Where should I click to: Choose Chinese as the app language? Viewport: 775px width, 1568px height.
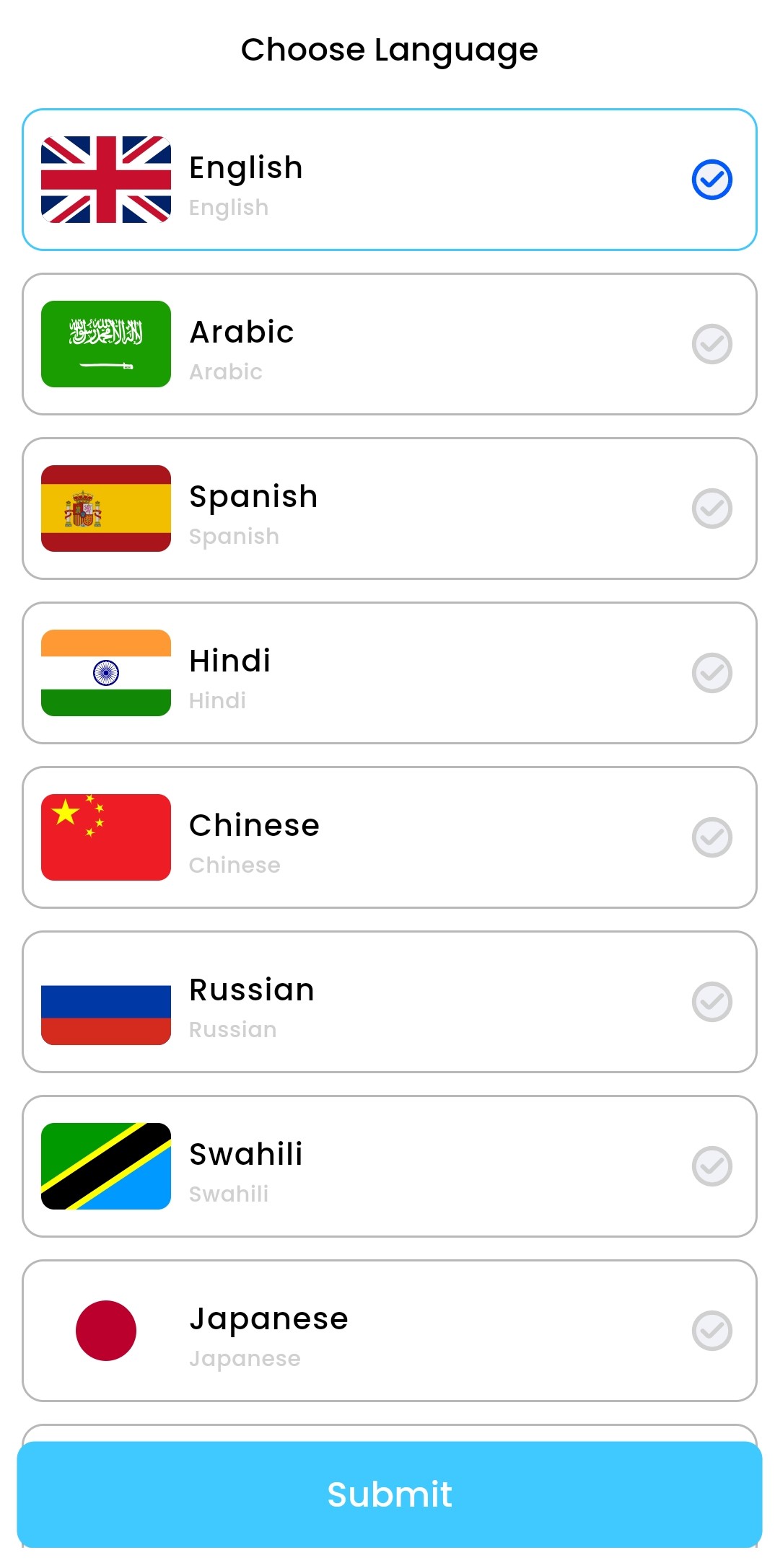point(389,837)
